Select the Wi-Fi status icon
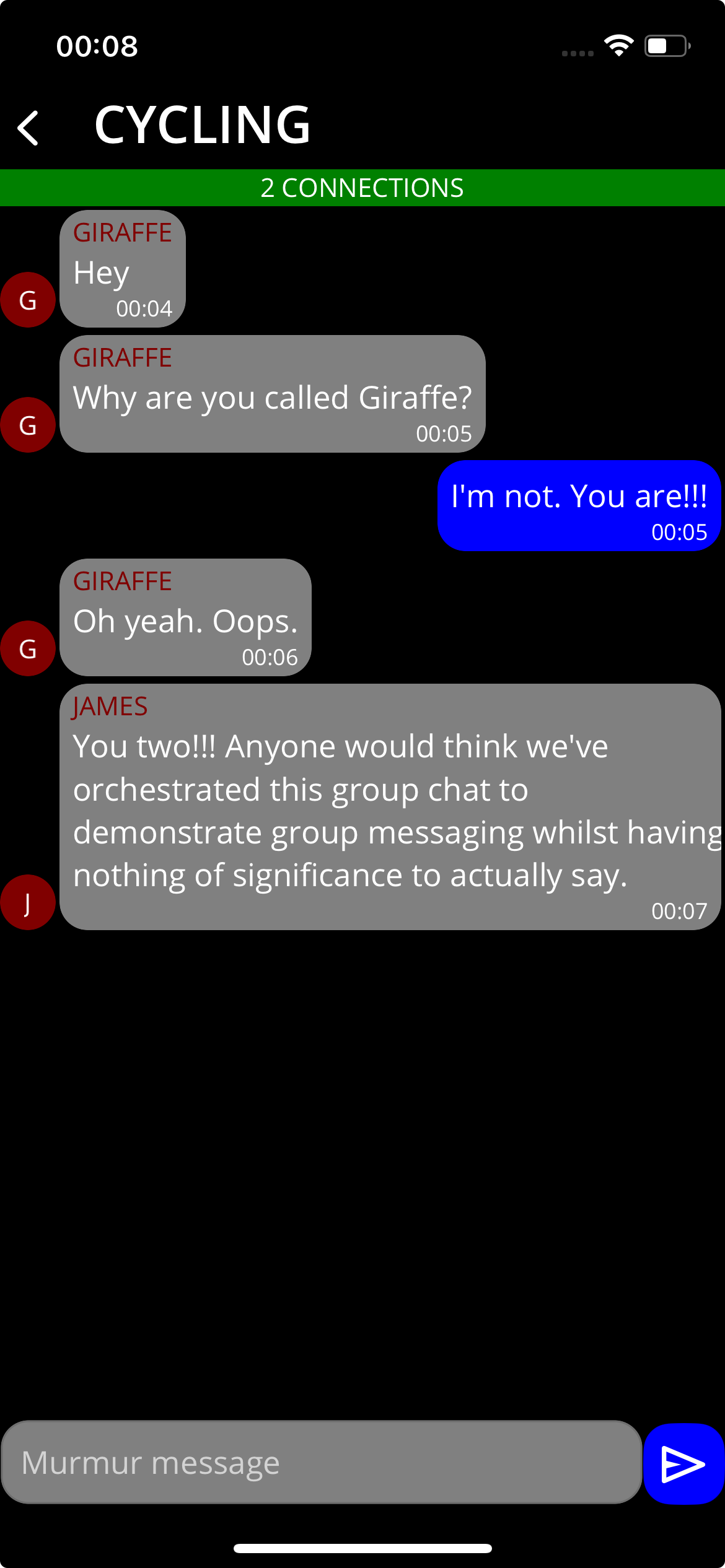Image resolution: width=725 pixels, height=1568 pixels. click(x=619, y=45)
